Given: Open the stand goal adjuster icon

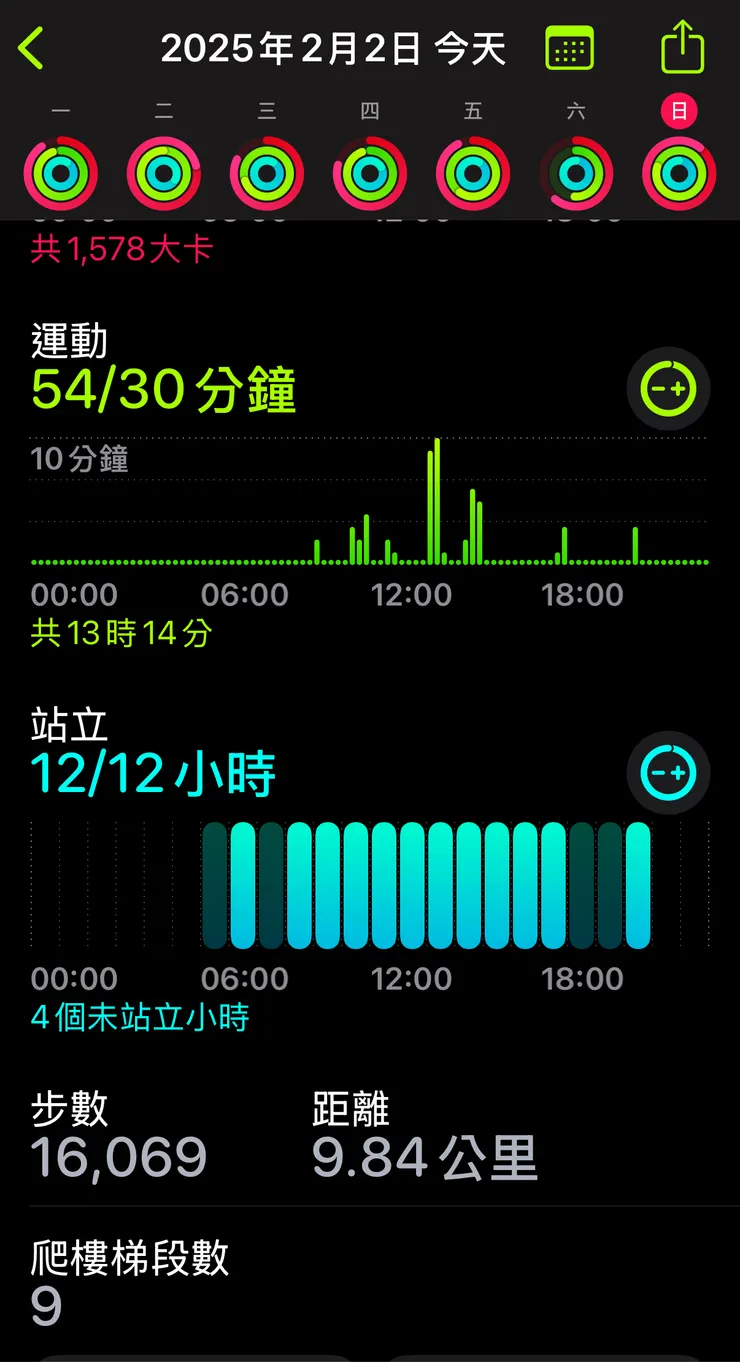Looking at the screenshot, I should pos(668,772).
